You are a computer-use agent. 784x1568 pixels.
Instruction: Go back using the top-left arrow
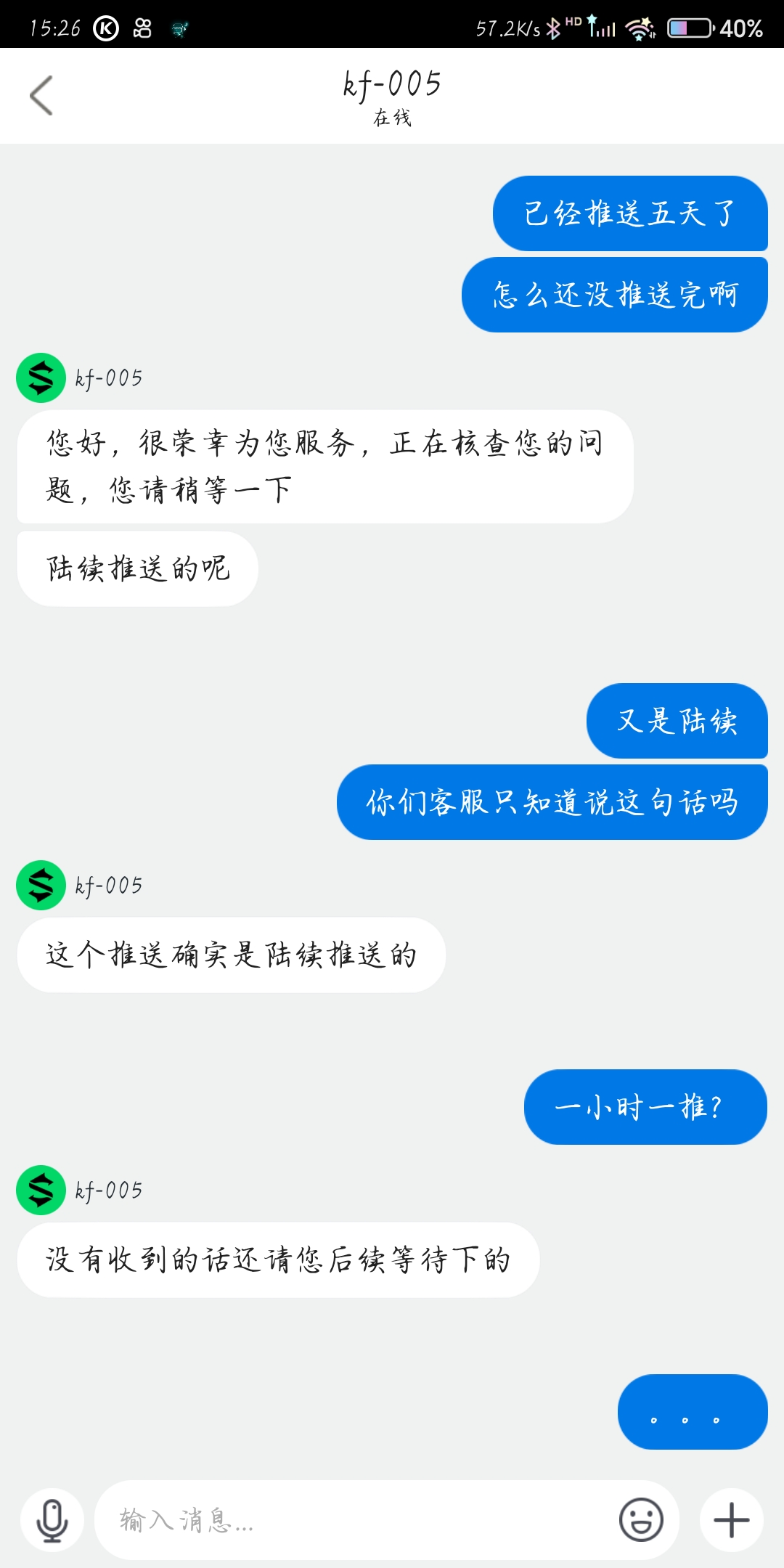point(41,95)
